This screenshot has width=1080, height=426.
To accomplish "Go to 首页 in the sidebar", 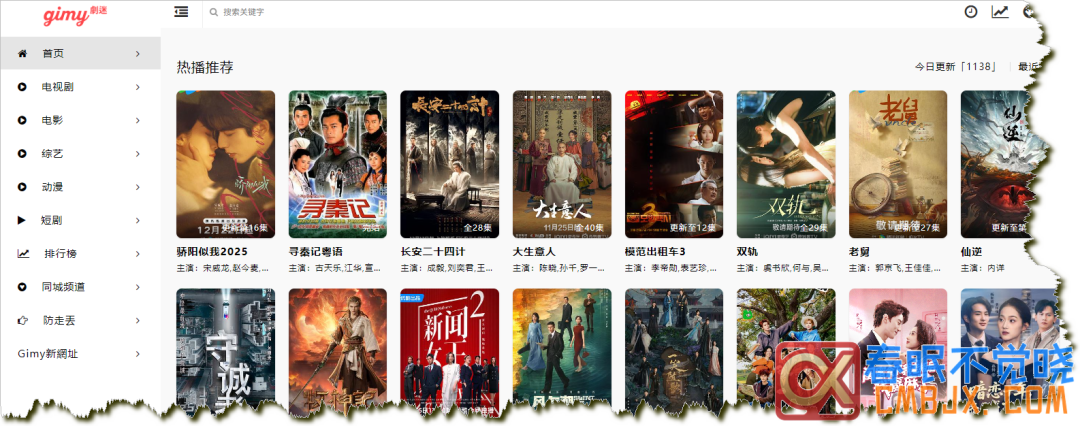I will (x=53, y=53).
